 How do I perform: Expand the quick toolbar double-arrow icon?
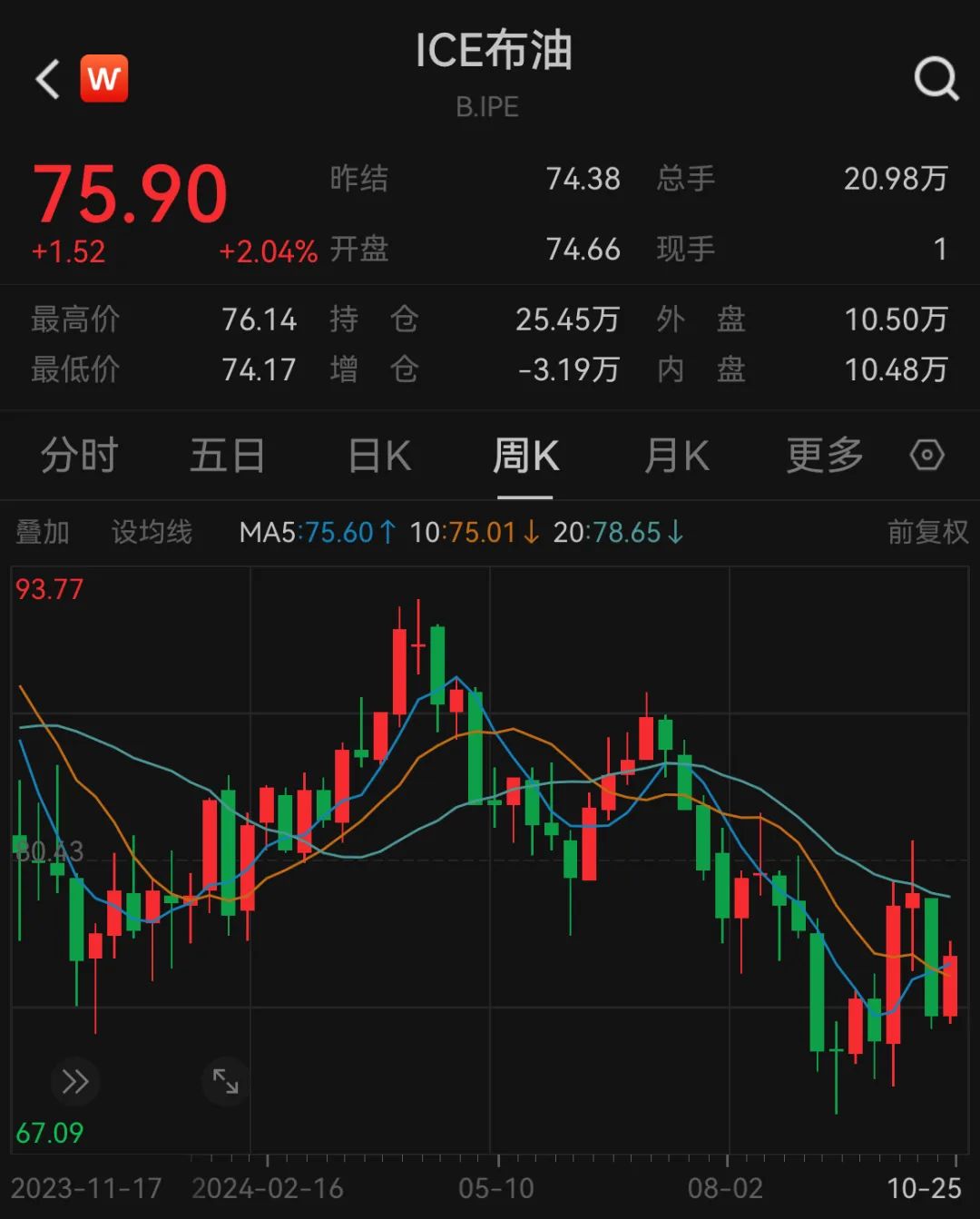[75, 1082]
